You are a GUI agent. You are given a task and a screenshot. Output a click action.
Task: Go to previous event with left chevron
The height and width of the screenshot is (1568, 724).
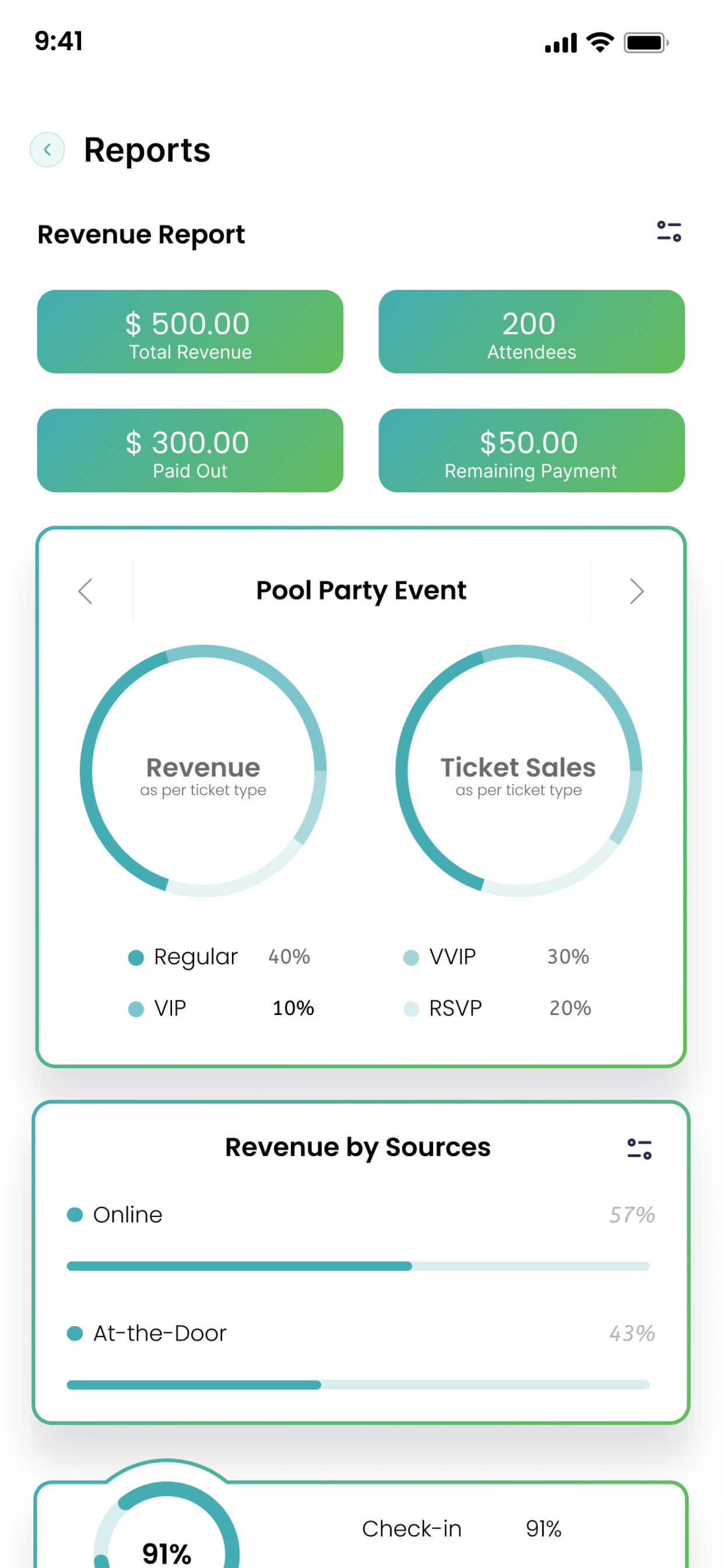pos(86,590)
